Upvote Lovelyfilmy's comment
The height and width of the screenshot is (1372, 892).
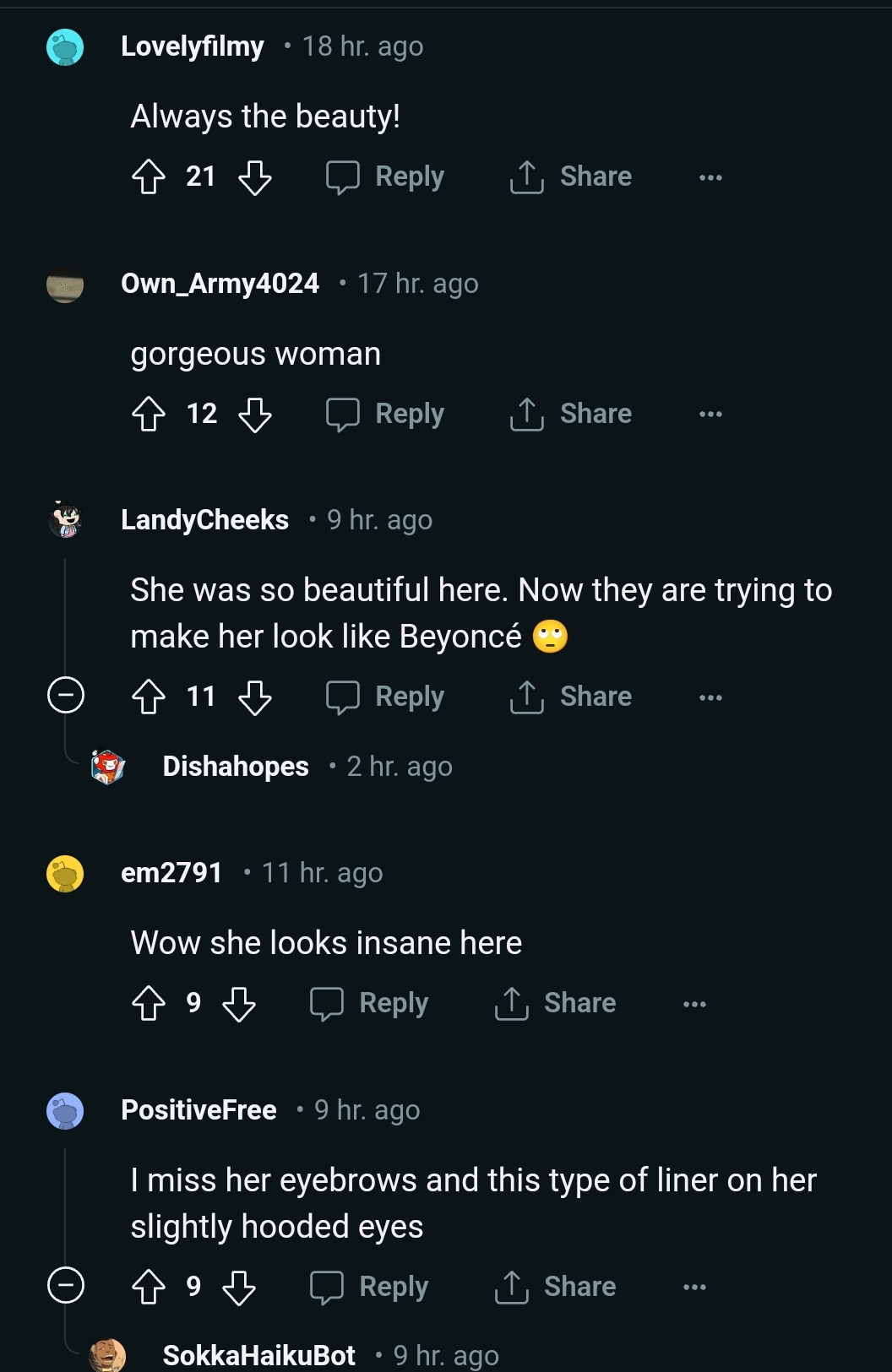pos(149,176)
